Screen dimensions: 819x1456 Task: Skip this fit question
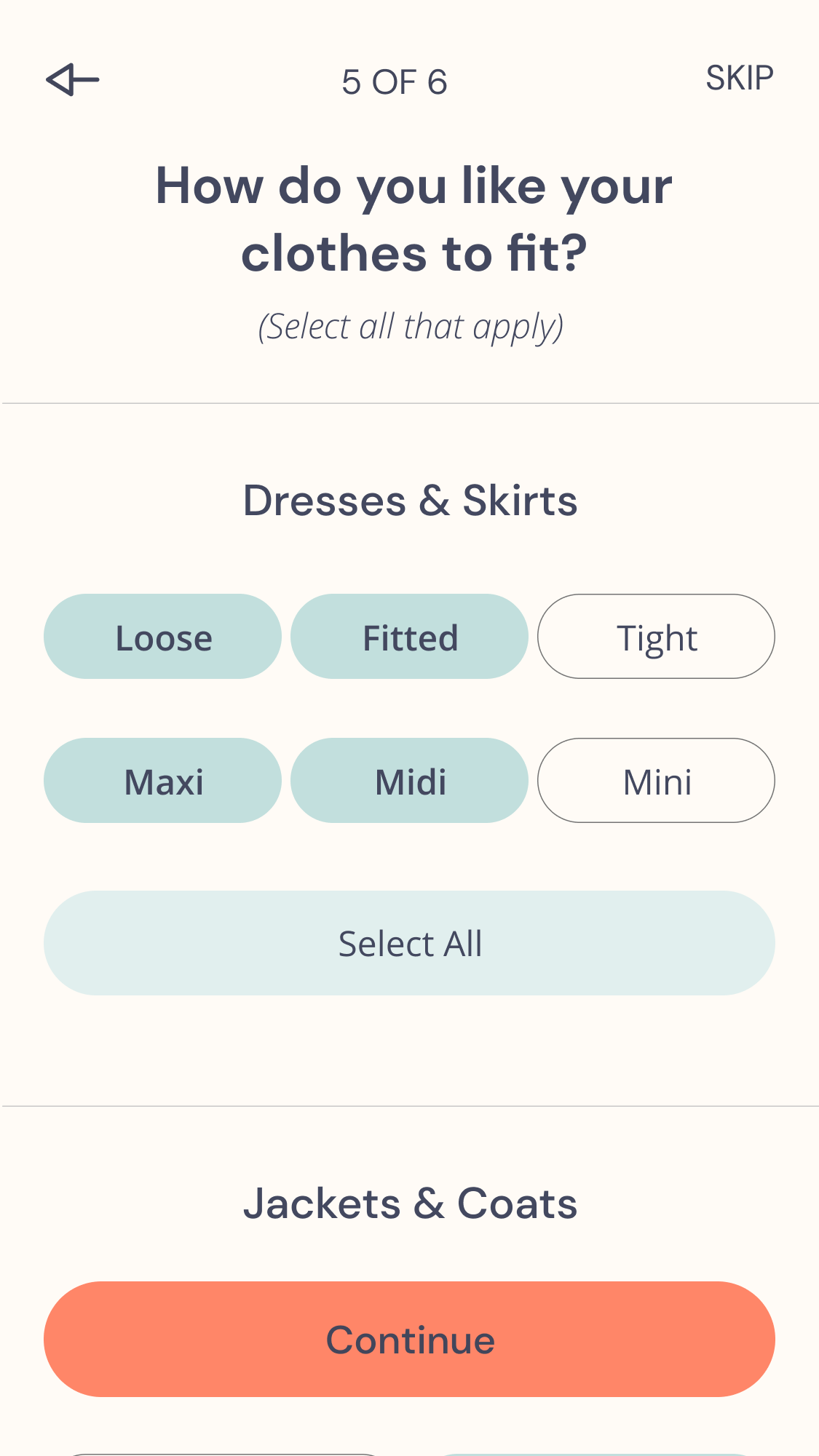point(739,78)
